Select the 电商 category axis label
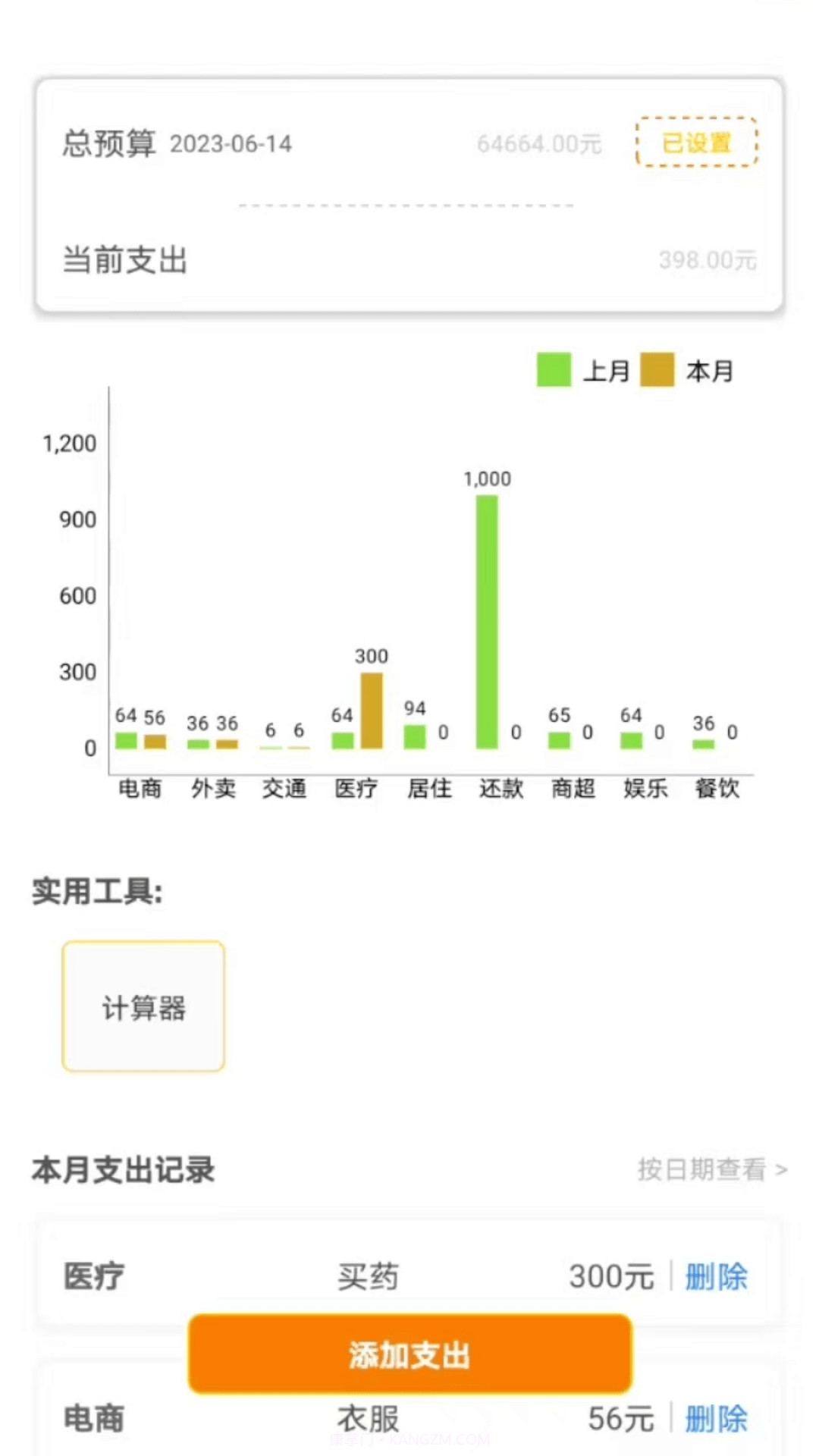The height and width of the screenshot is (1456, 819). pyautogui.click(x=141, y=789)
